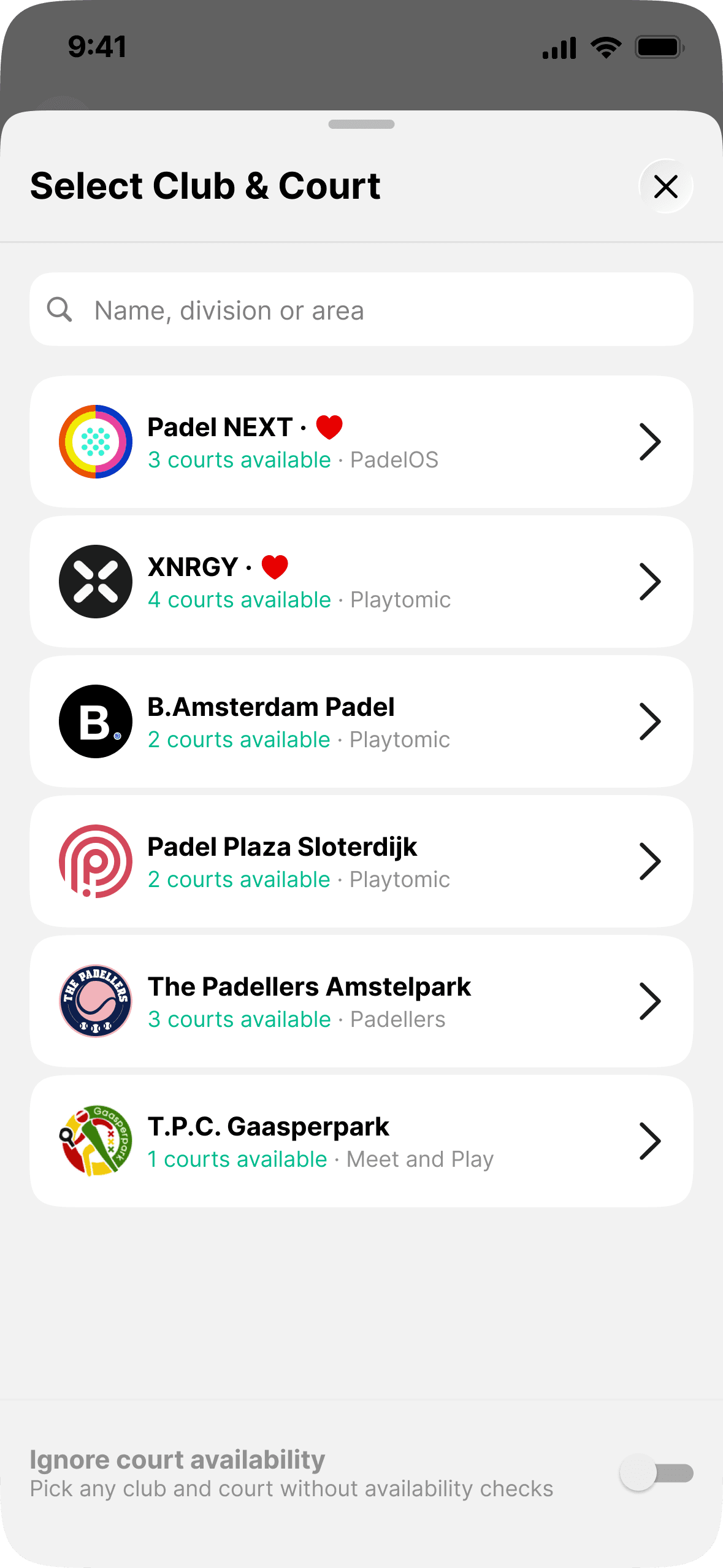Tap the name, division or area search field
This screenshot has height=1568, width=723.
click(361, 310)
